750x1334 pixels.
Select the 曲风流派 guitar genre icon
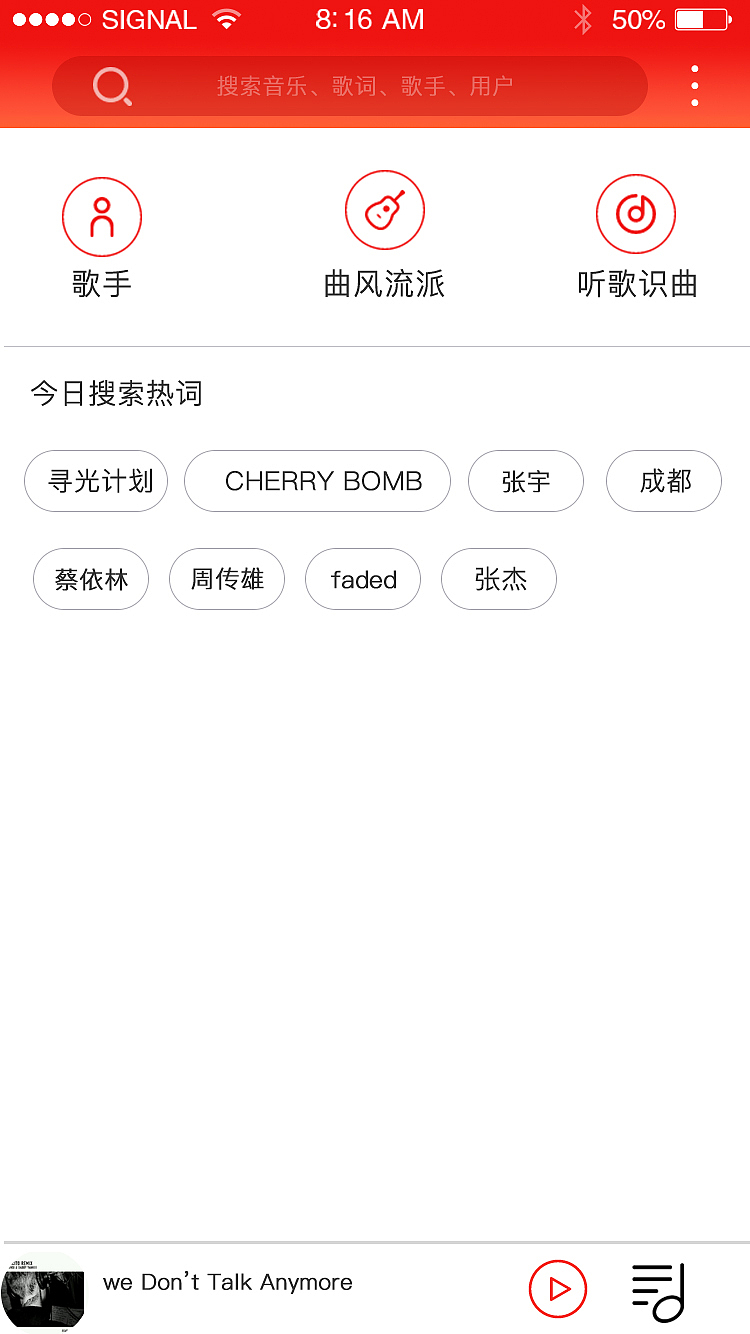tap(385, 210)
